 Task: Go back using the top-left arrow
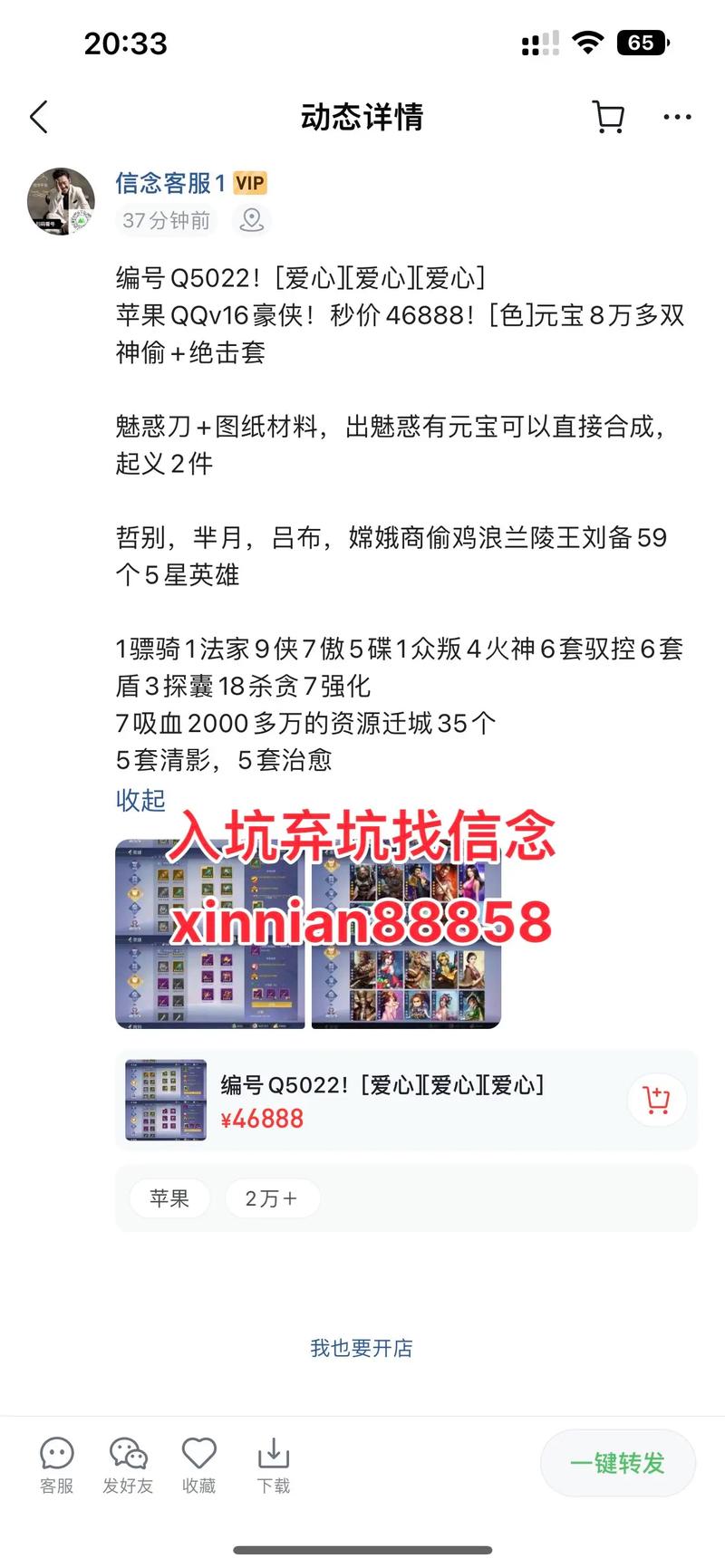[39, 117]
